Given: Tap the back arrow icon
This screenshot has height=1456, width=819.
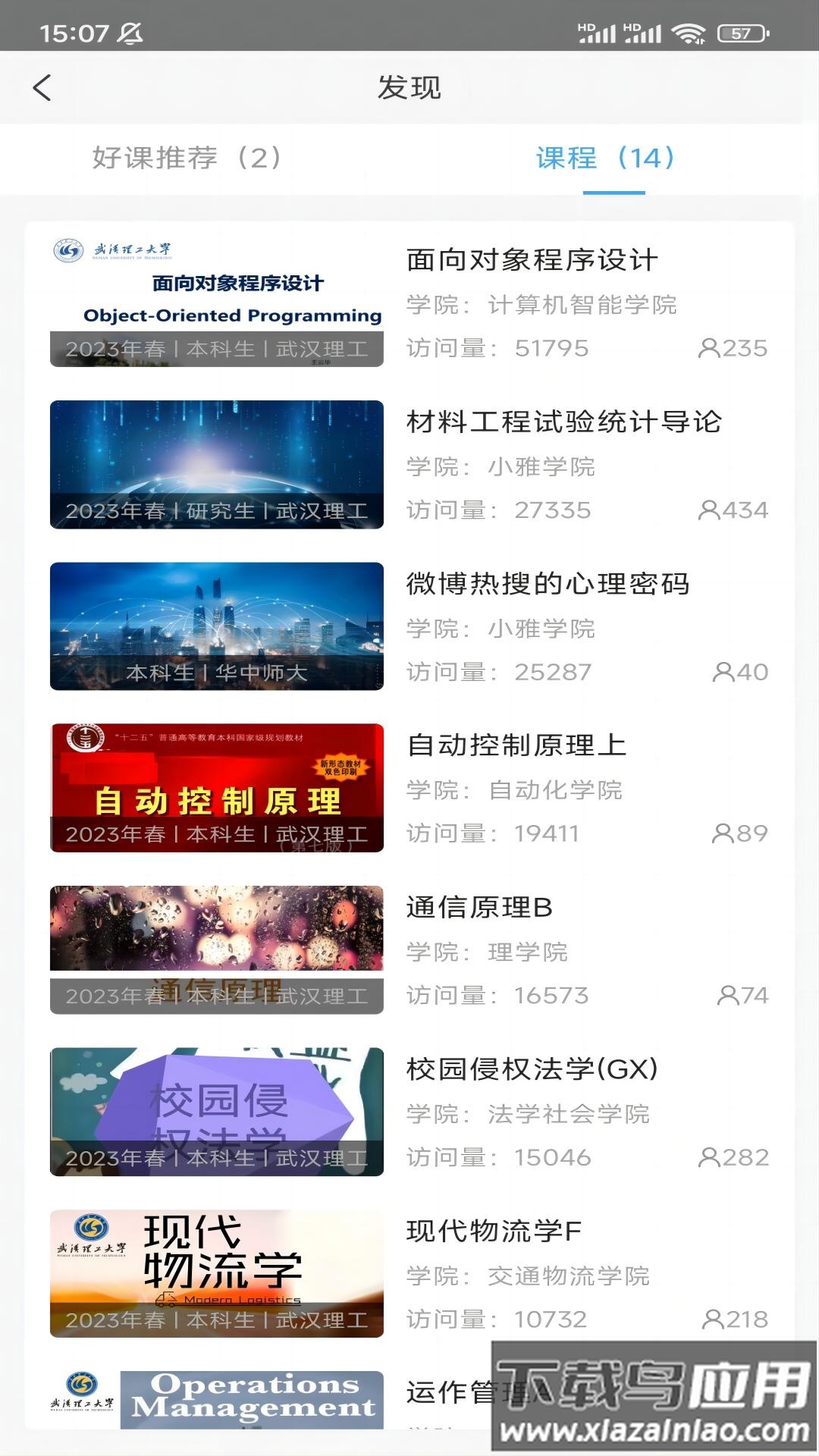Looking at the screenshot, I should (42, 87).
